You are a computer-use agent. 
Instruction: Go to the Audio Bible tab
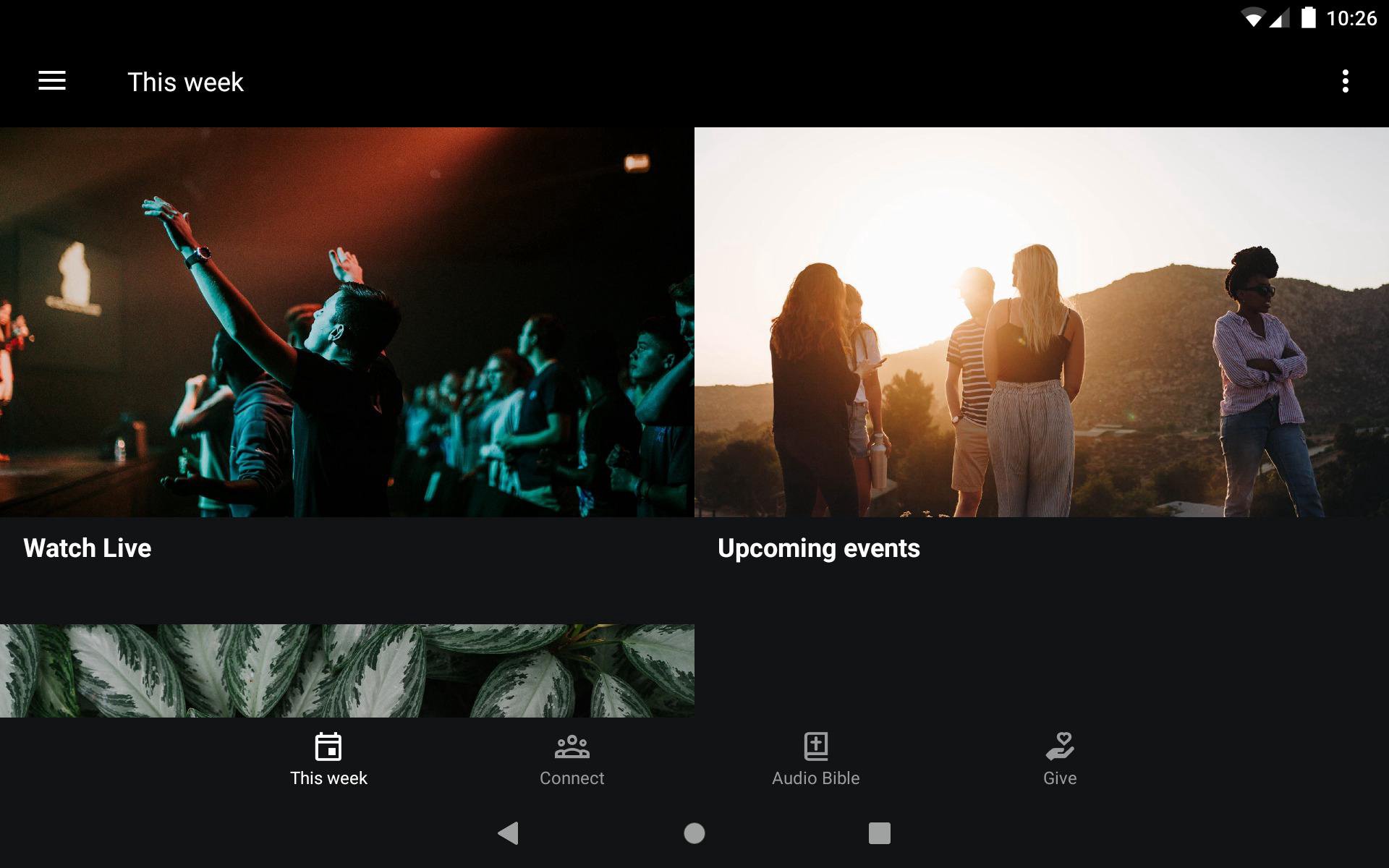pyautogui.click(x=815, y=759)
